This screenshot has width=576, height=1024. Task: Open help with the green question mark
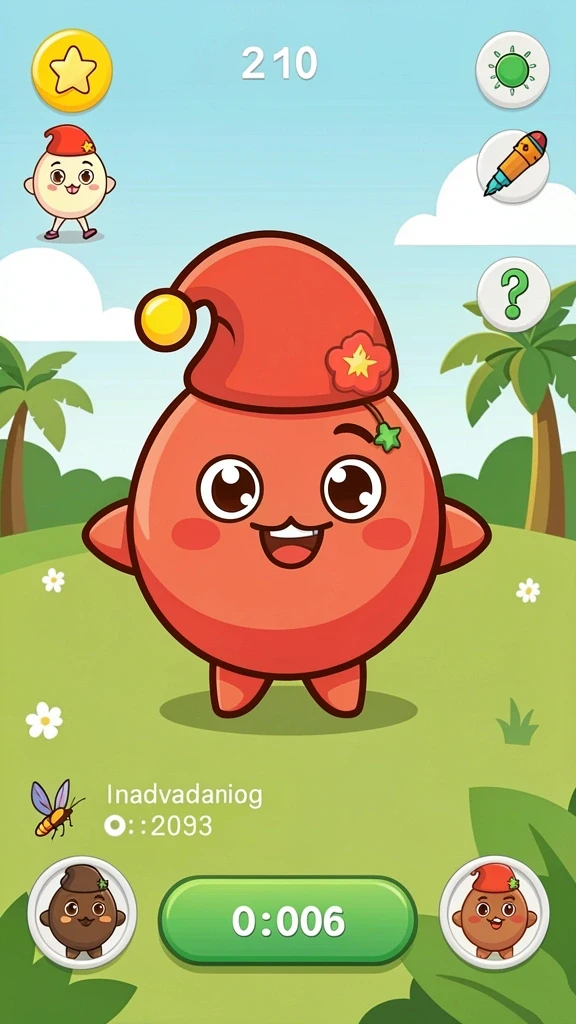tap(513, 295)
